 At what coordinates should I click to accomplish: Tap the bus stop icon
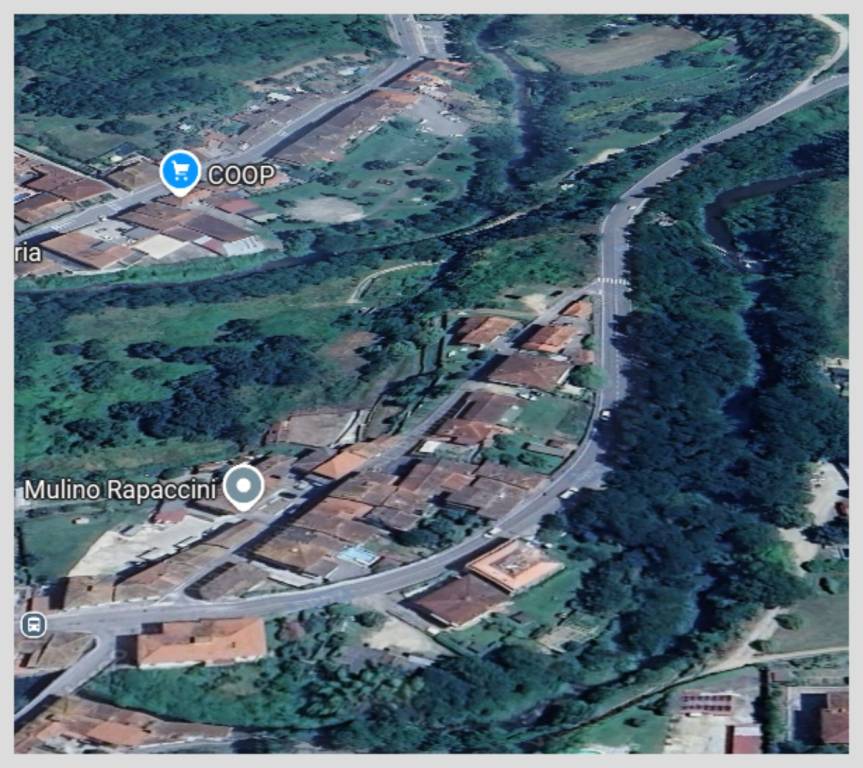tap(32, 625)
